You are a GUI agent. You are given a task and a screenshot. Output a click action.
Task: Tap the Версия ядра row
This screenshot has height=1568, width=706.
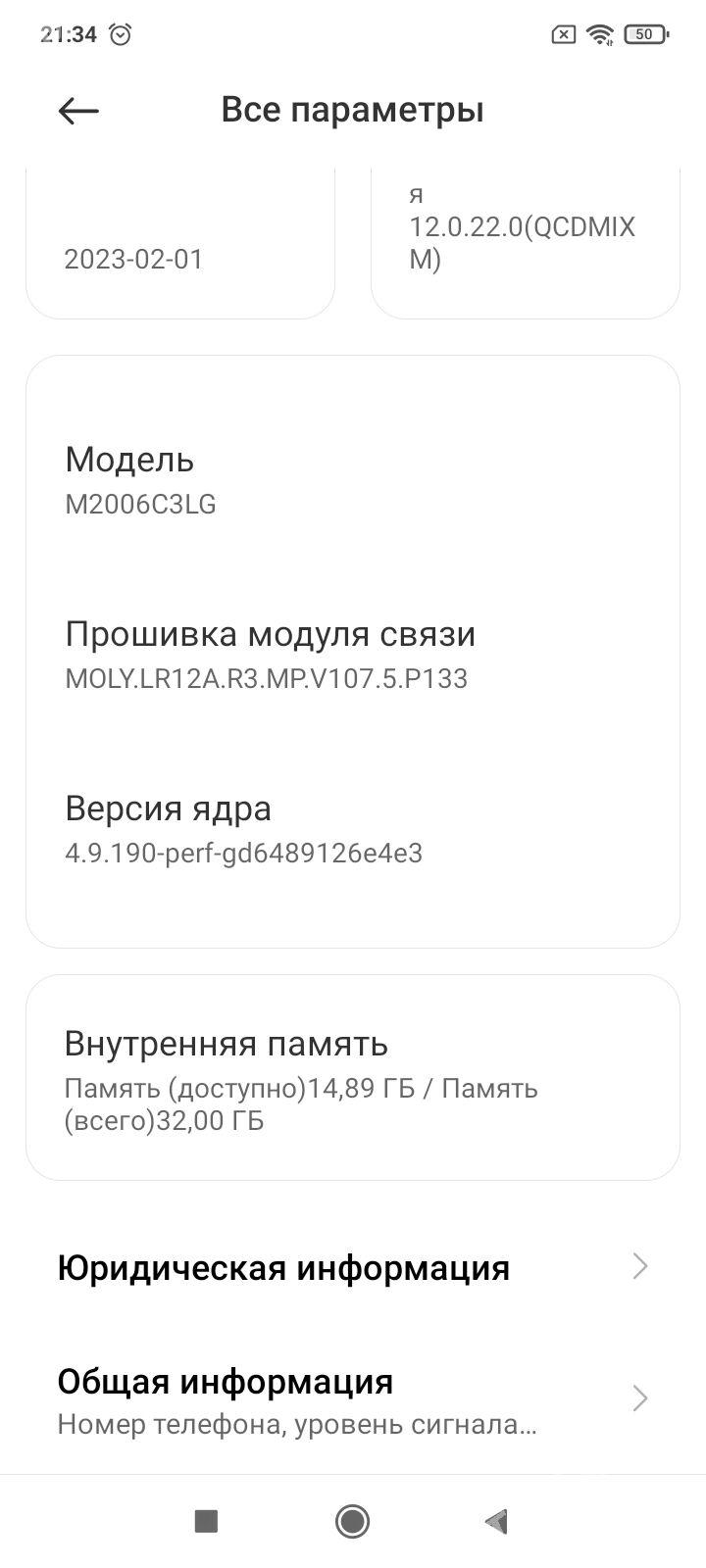click(x=351, y=829)
